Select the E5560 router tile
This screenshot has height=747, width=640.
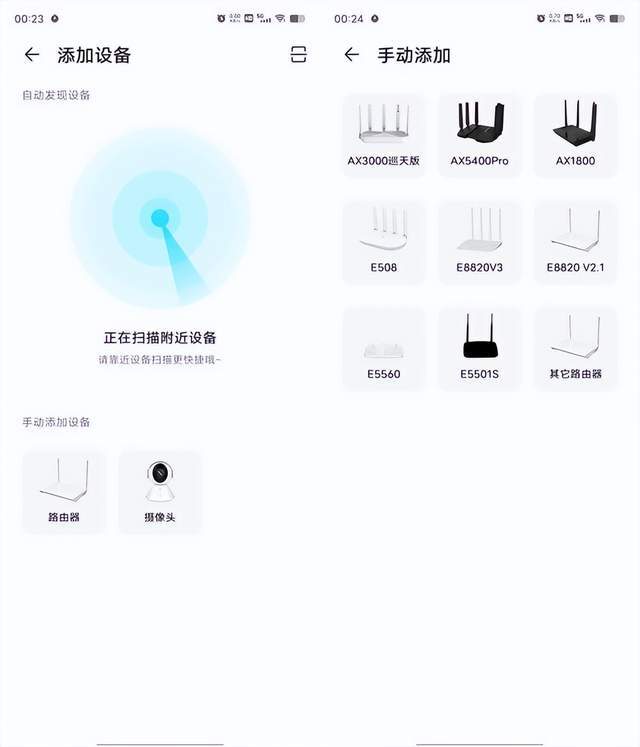click(x=384, y=348)
